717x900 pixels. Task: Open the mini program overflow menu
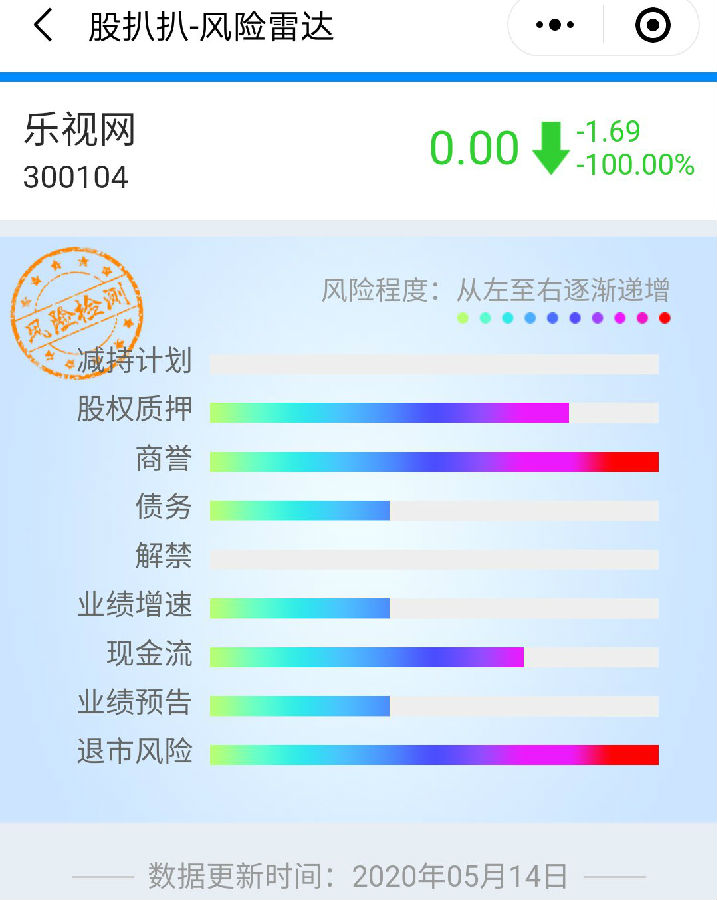pos(555,26)
